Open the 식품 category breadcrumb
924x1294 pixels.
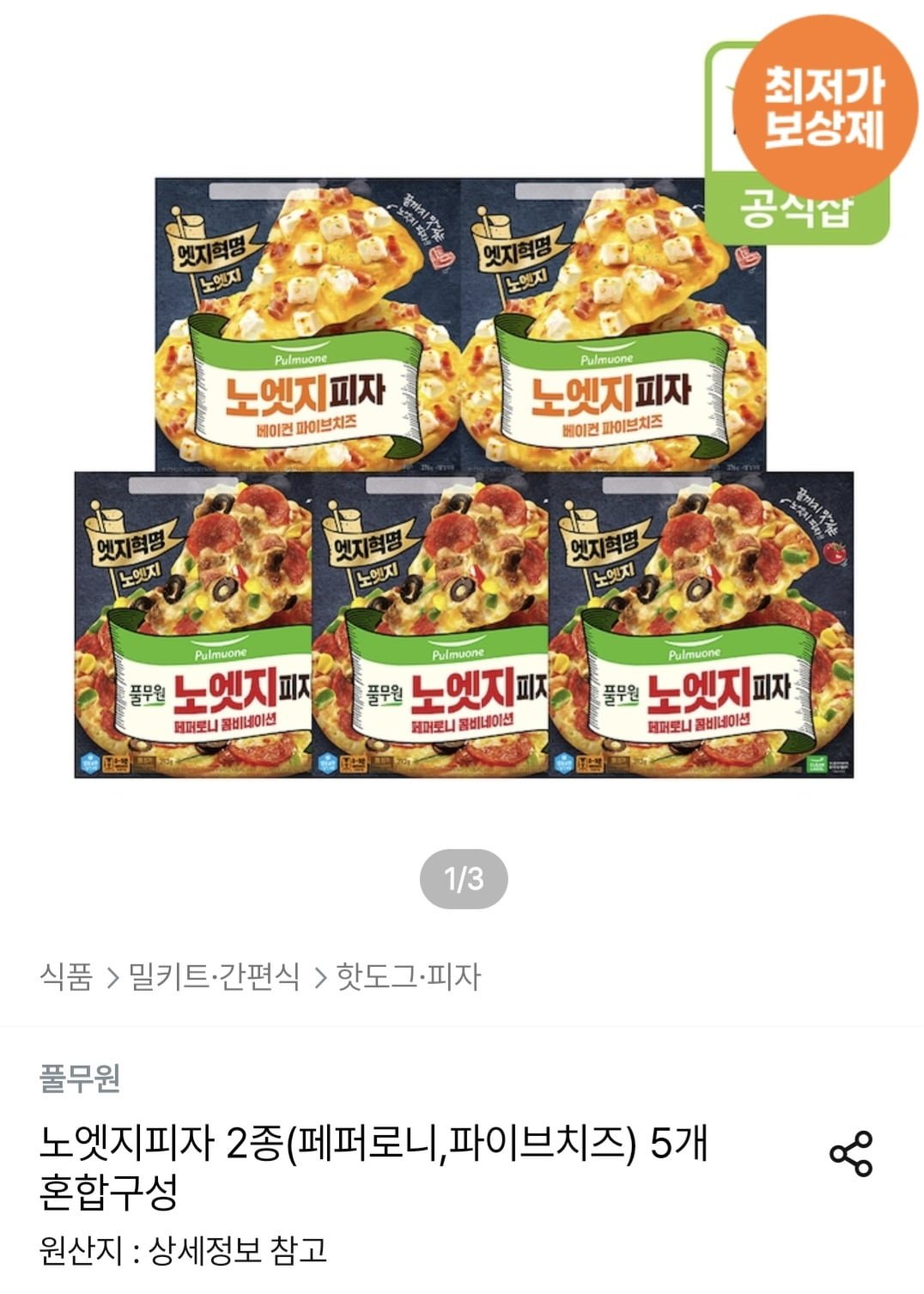coord(66,976)
